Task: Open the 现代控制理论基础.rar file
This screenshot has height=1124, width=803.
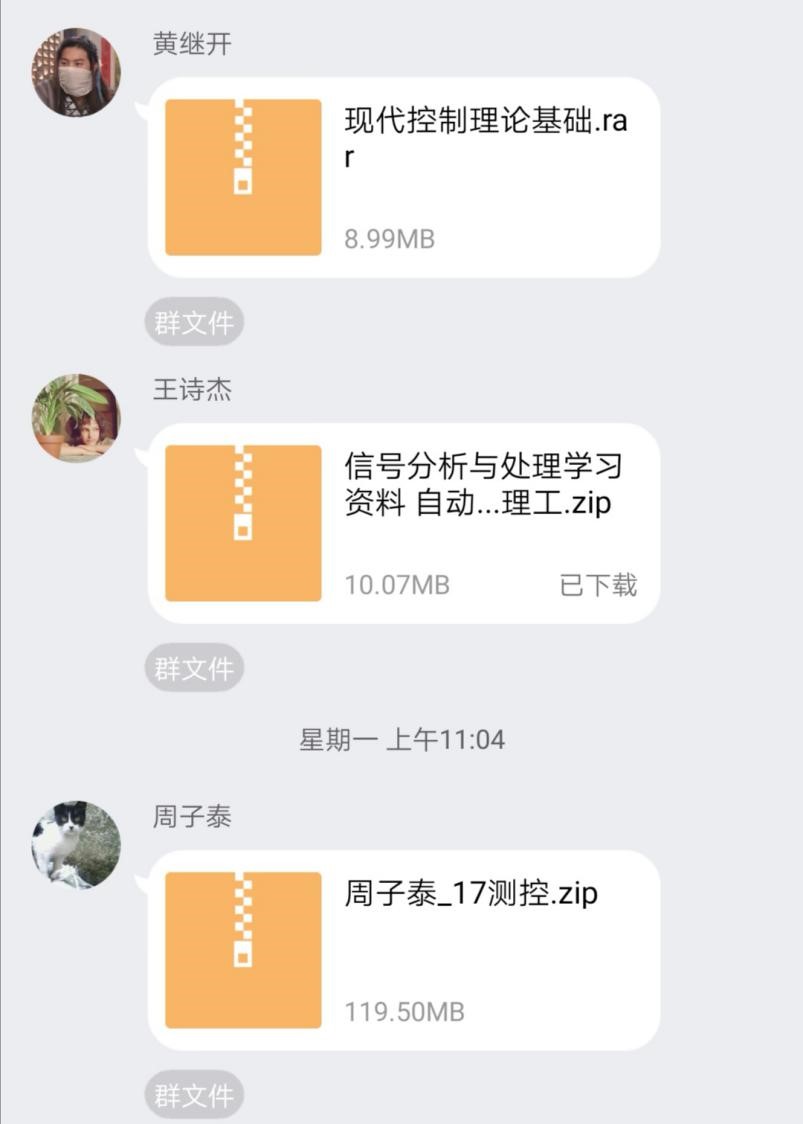Action: click(x=404, y=177)
